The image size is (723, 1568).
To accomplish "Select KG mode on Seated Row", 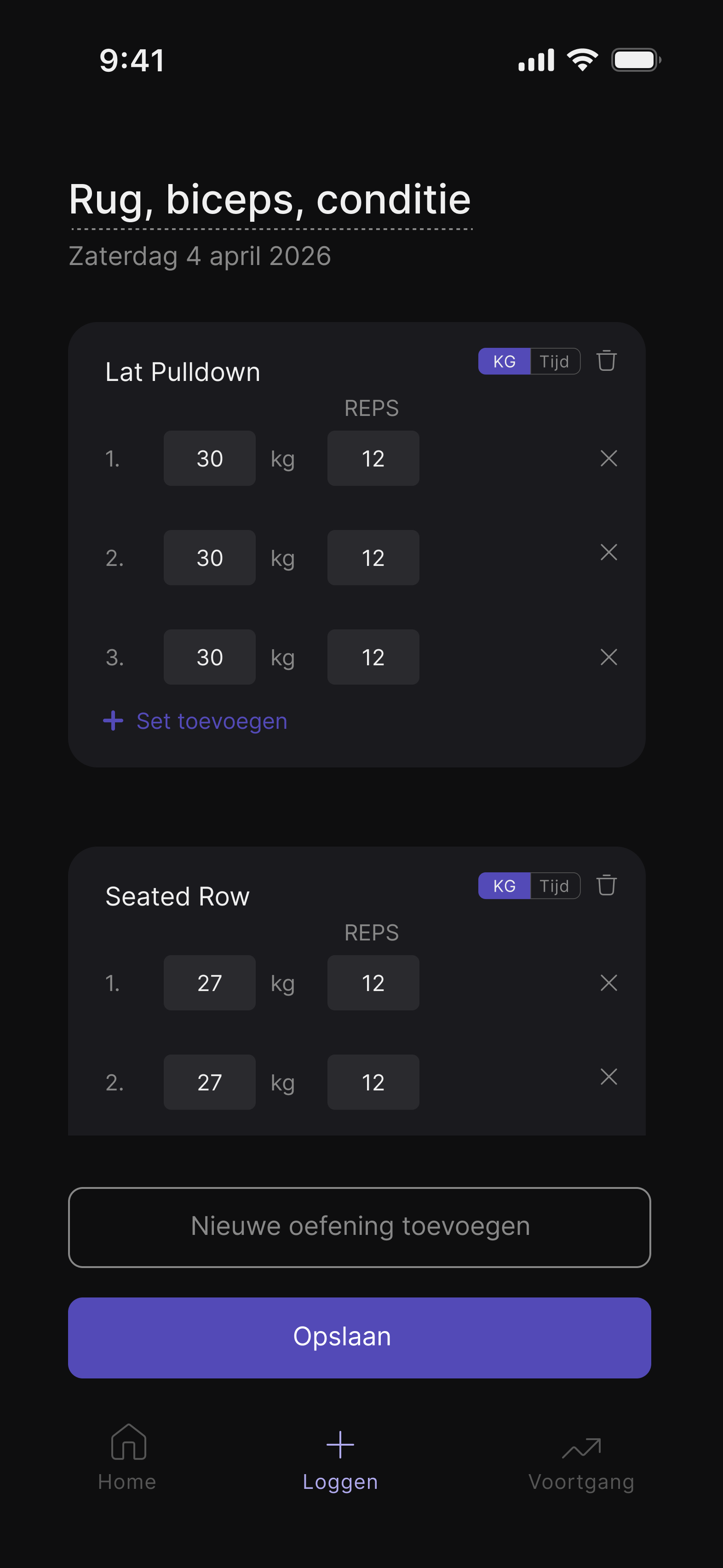I will tap(504, 886).
